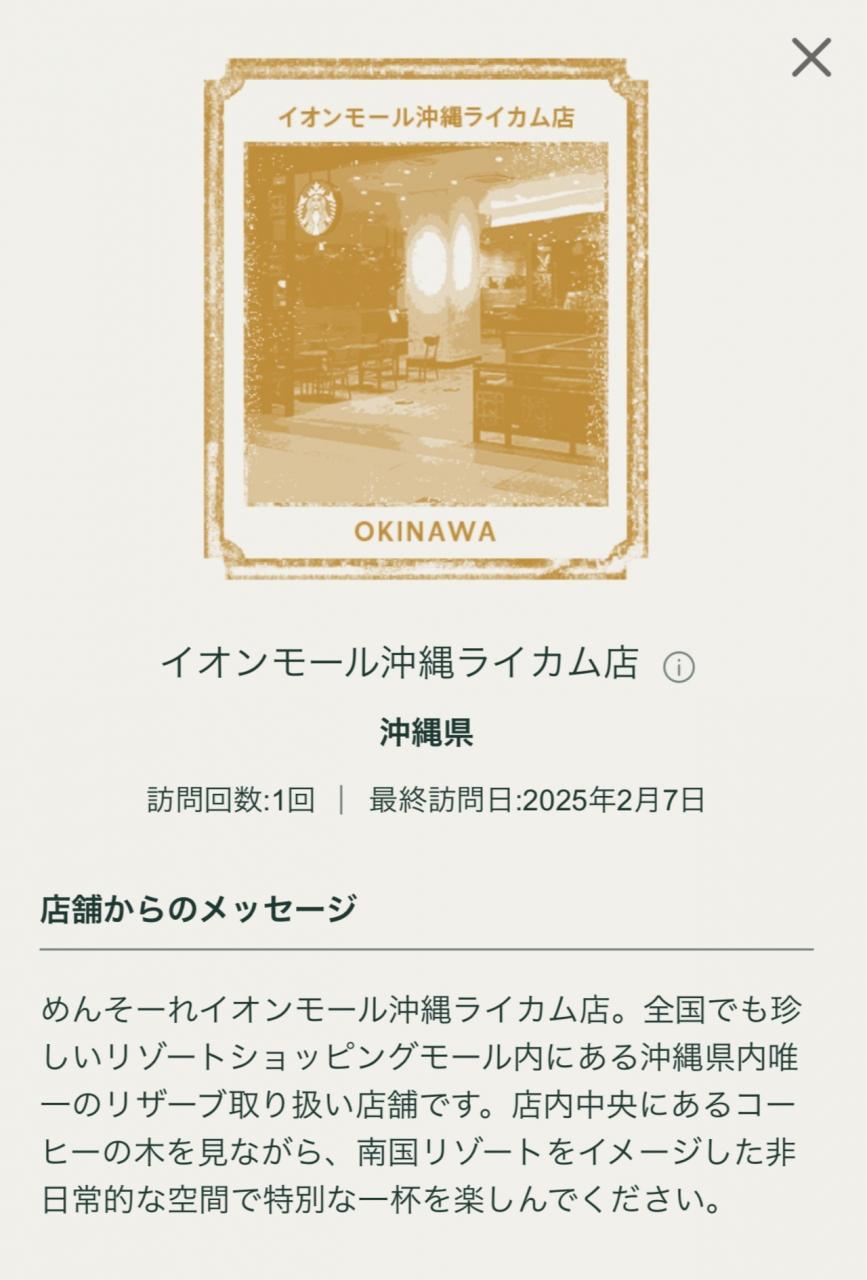Open info icon next to イオンモール沖縄ライカム店
The height and width of the screenshot is (1280, 867).
679,667
